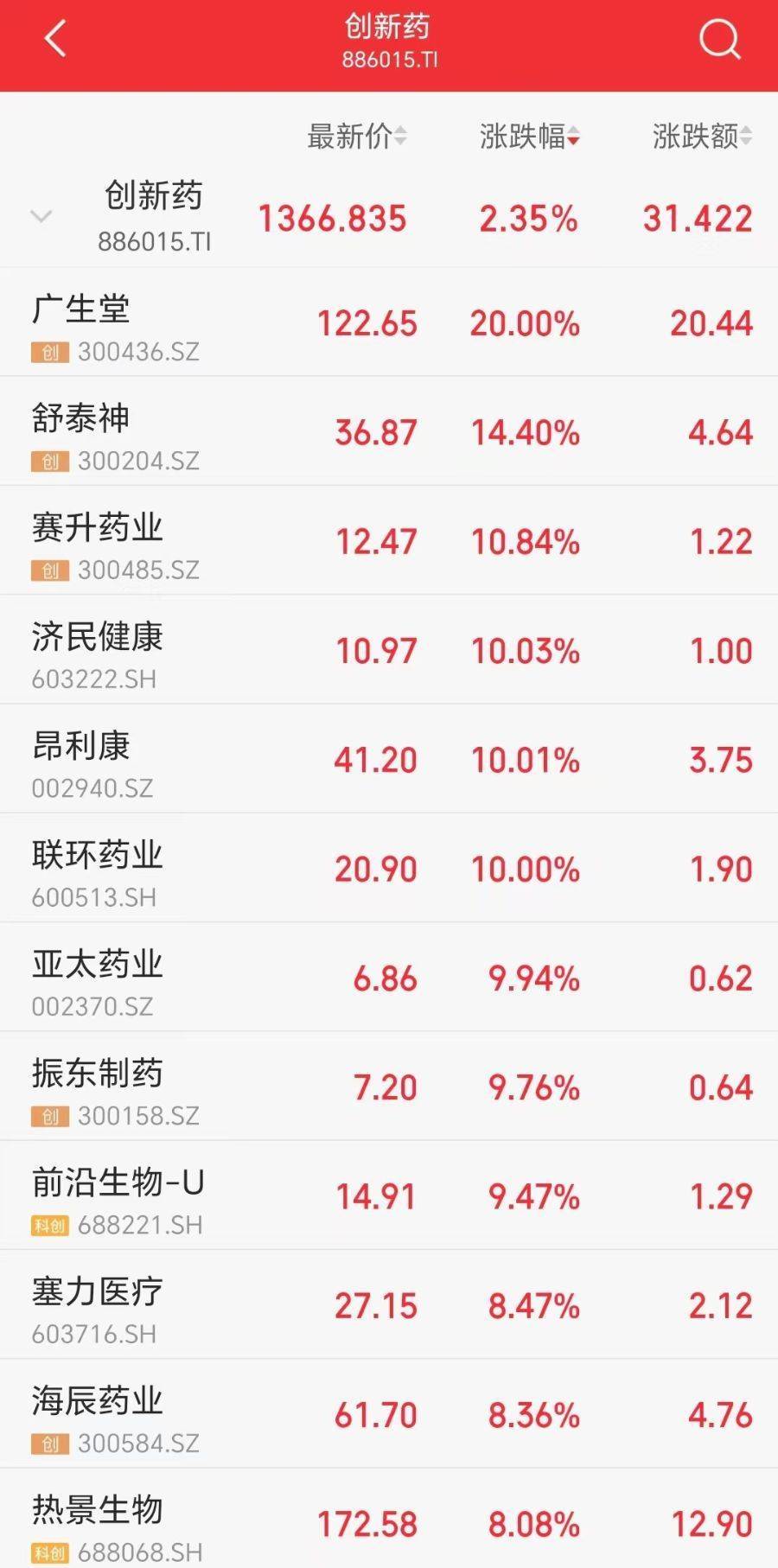Click the sort arrow beside 最新价
This screenshot has width=778, height=1568.
click(x=399, y=136)
